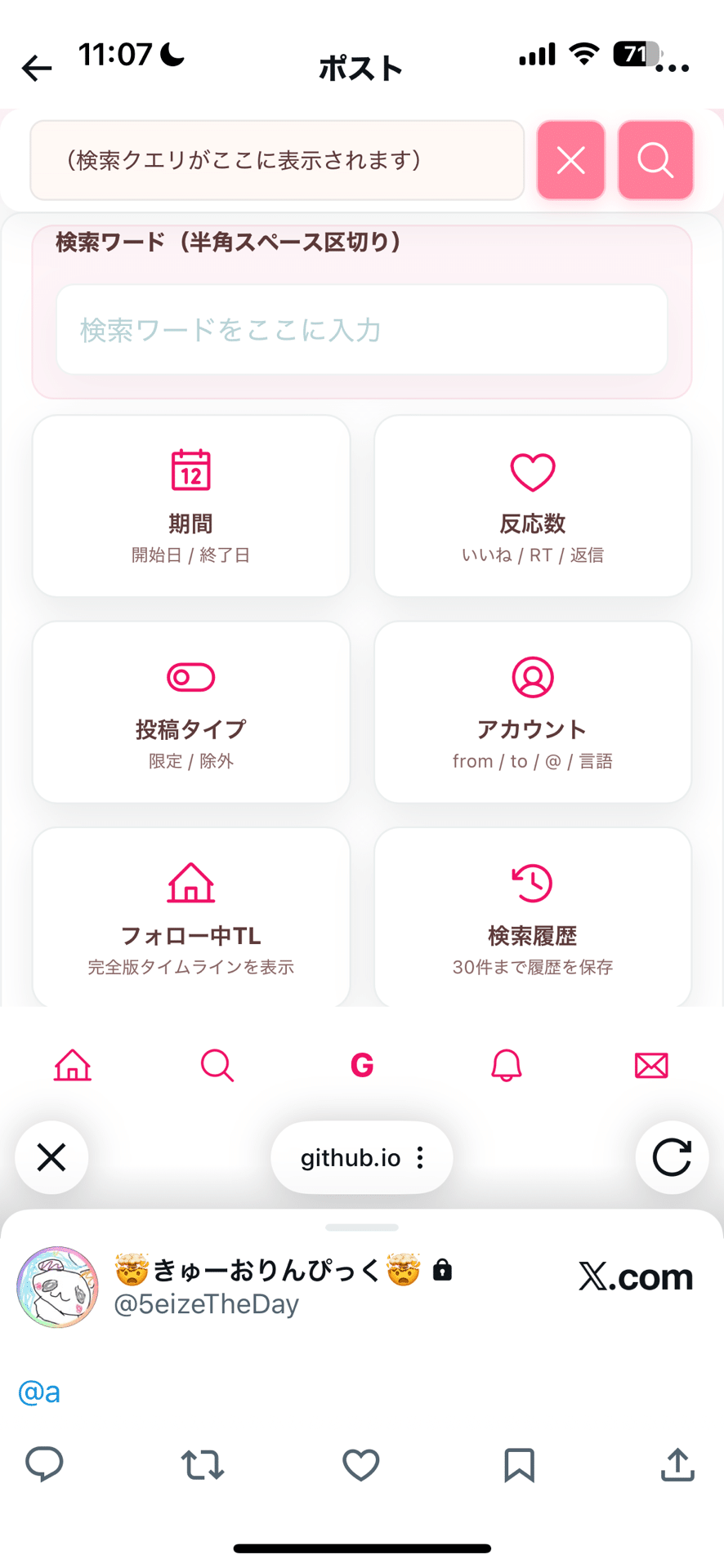
Task: Reload the page with the refresh icon
Action: click(x=672, y=1157)
